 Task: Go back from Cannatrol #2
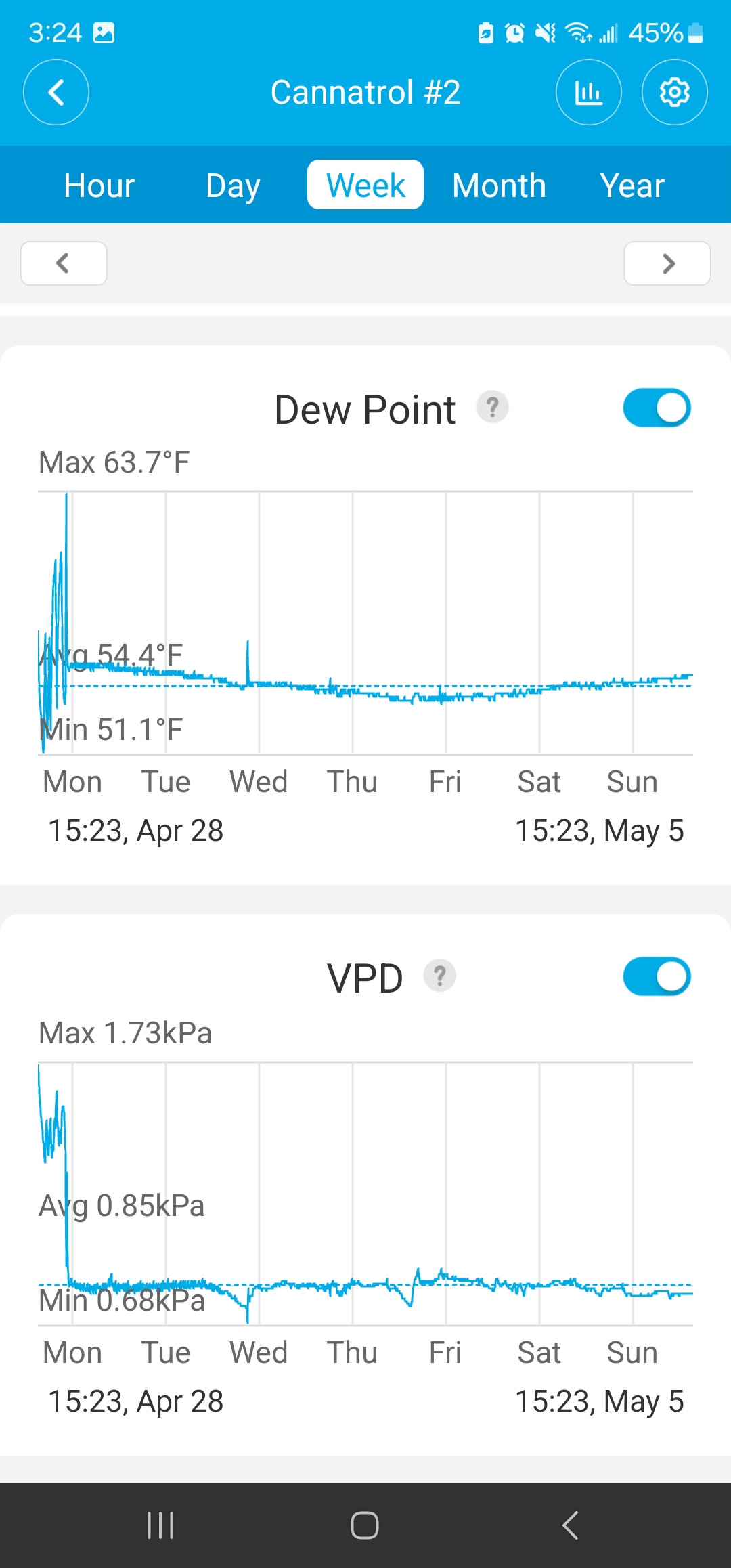click(x=56, y=92)
